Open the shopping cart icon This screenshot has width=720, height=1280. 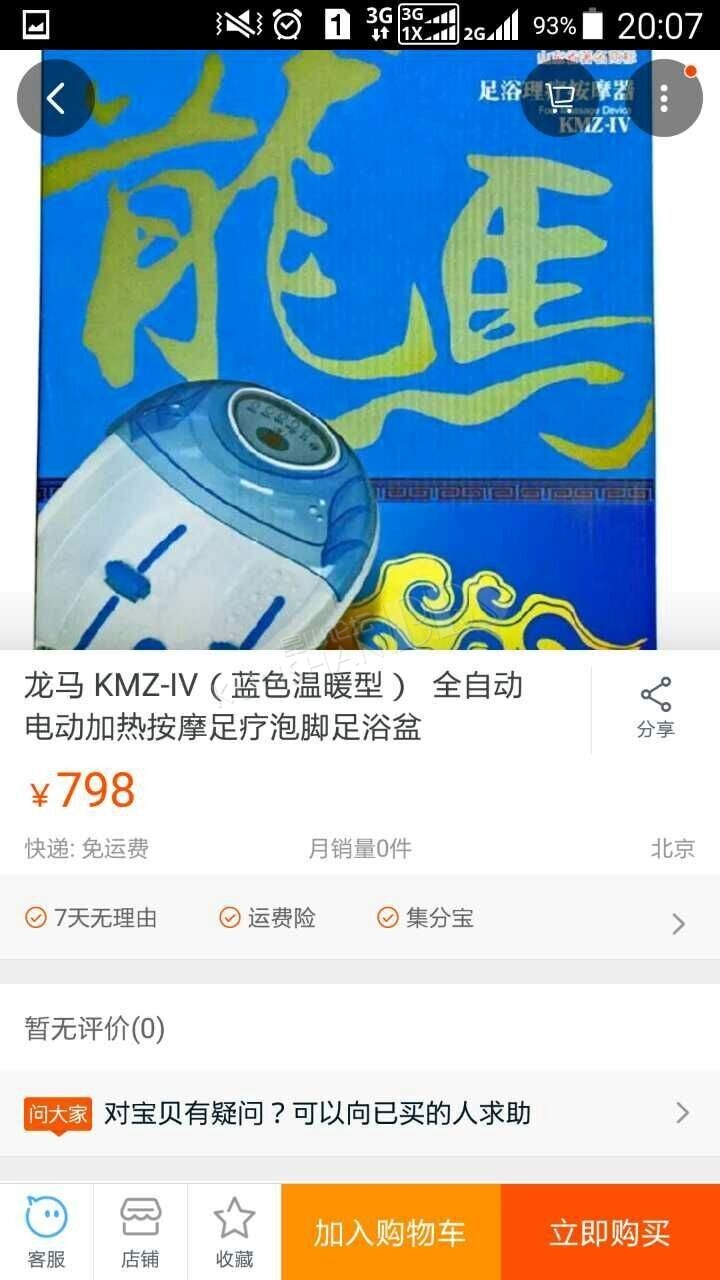tap(562, 98)
